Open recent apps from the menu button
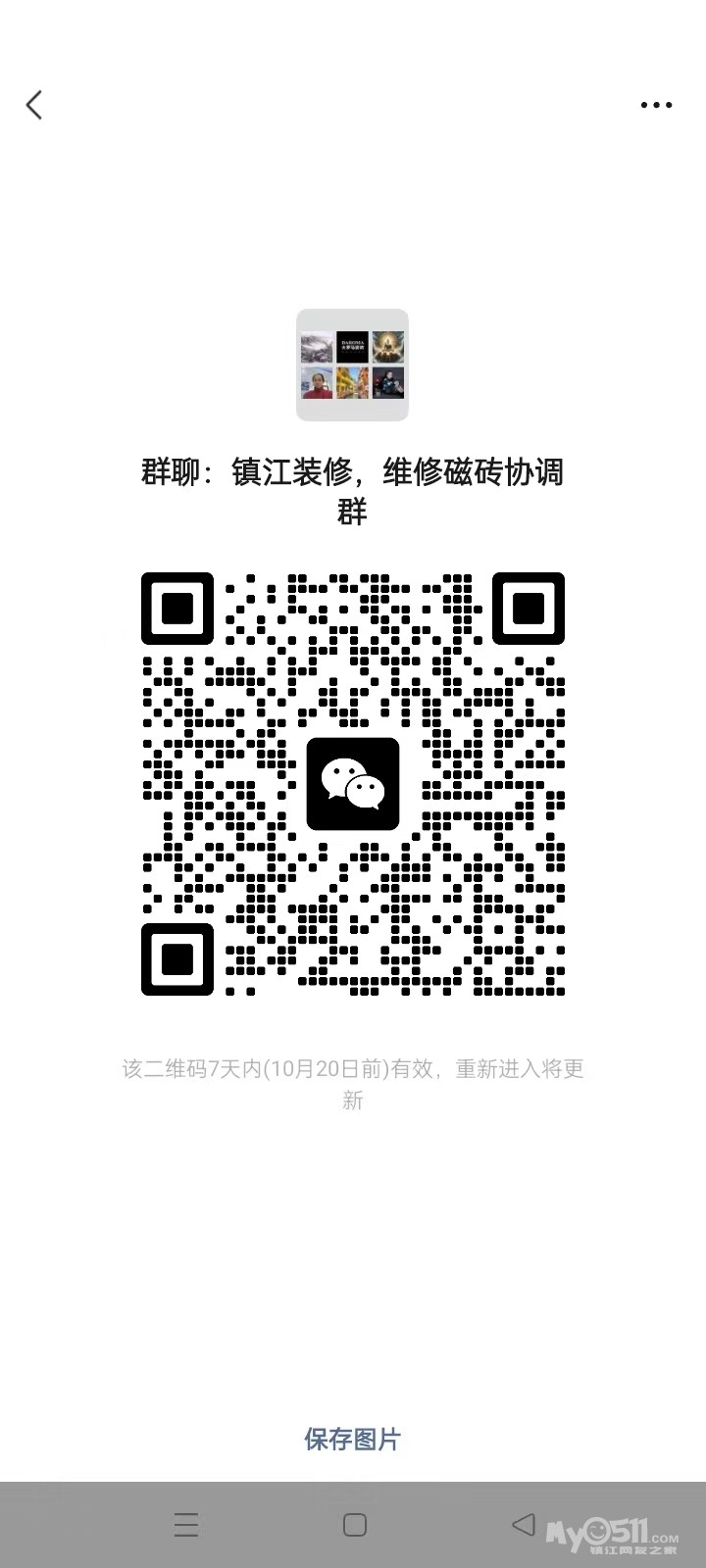The height and width of the screenshot is (1568, 706). pyautogui.click(x=186, y=1524)
